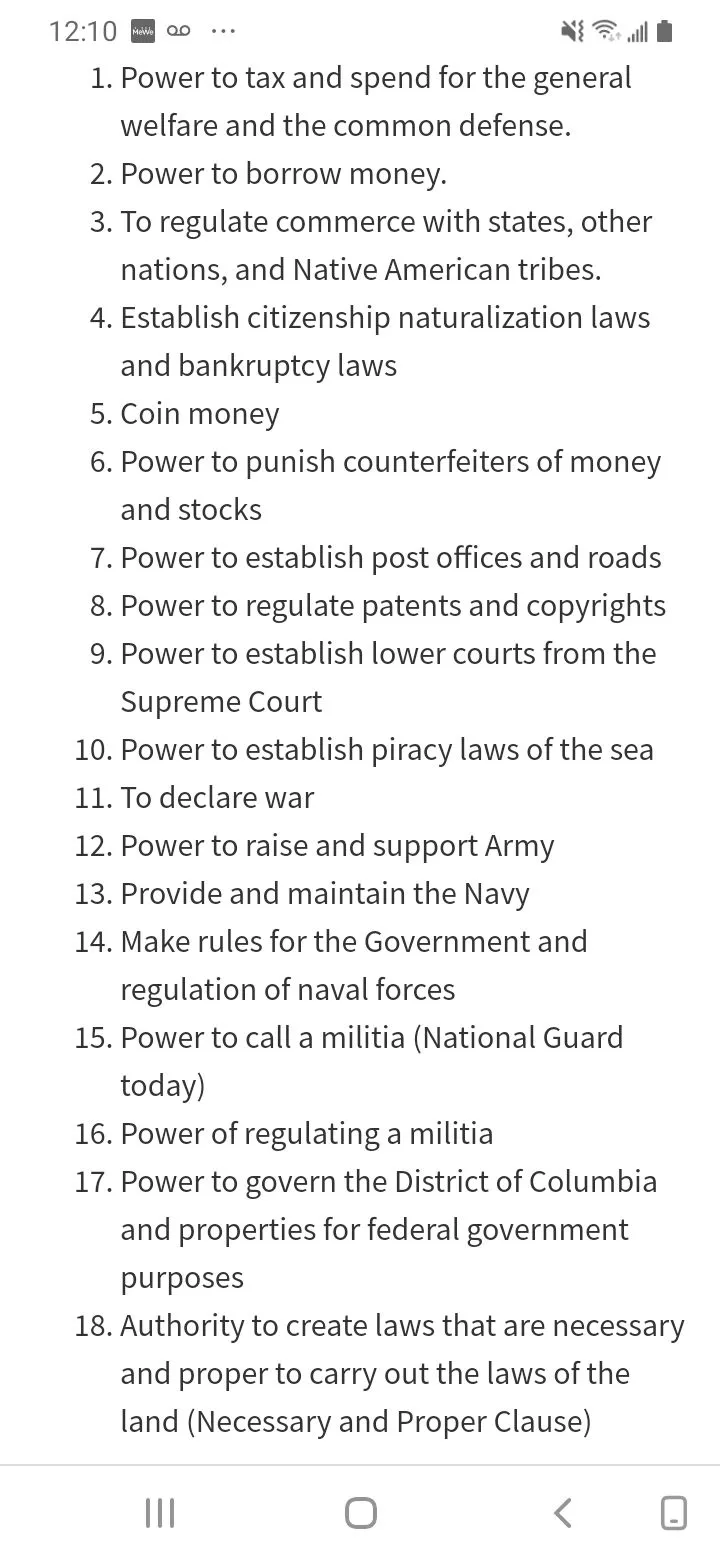This screenshot has width=720, height=1560.
Task: Tap the rotate screen icon
Action: (674, 1512)
